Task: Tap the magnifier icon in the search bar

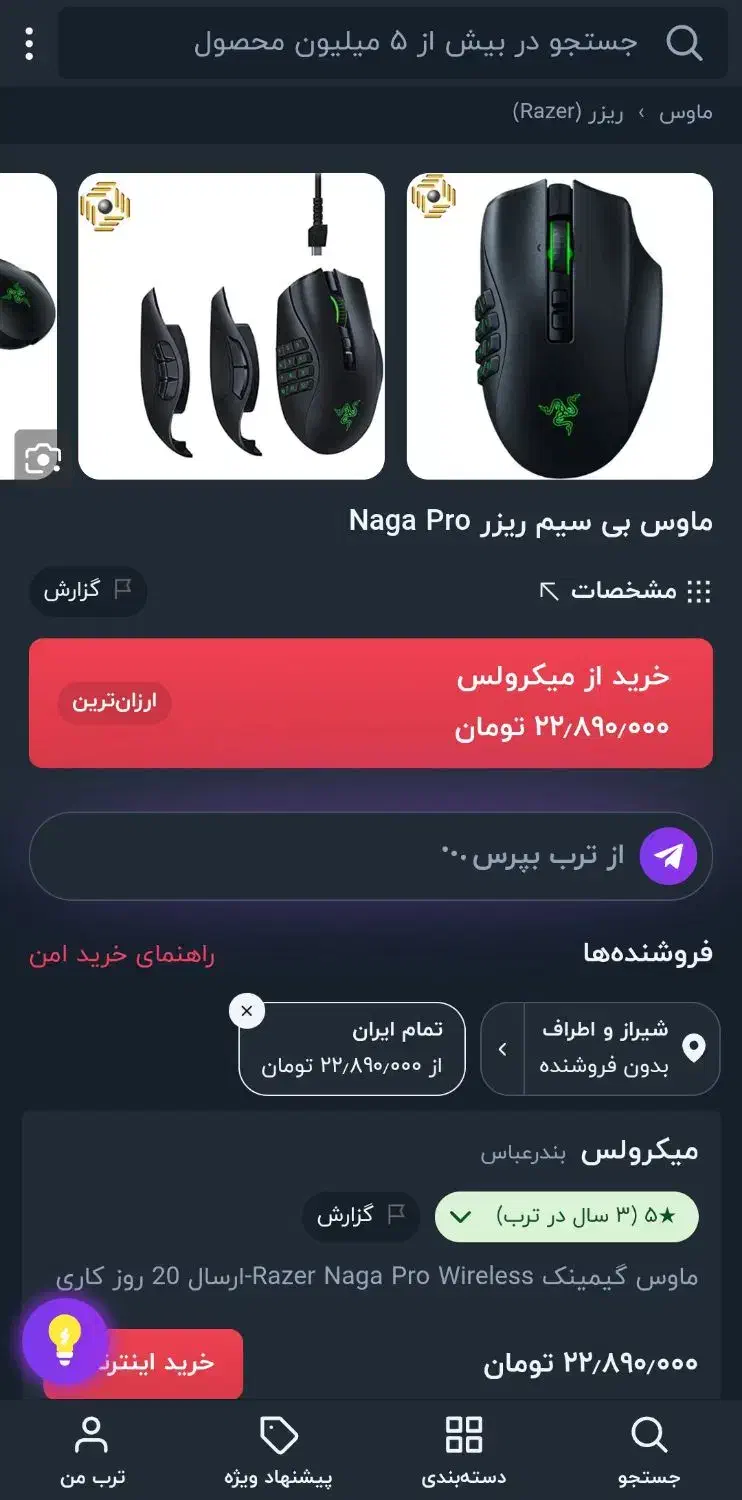Action: click(685, 43)
